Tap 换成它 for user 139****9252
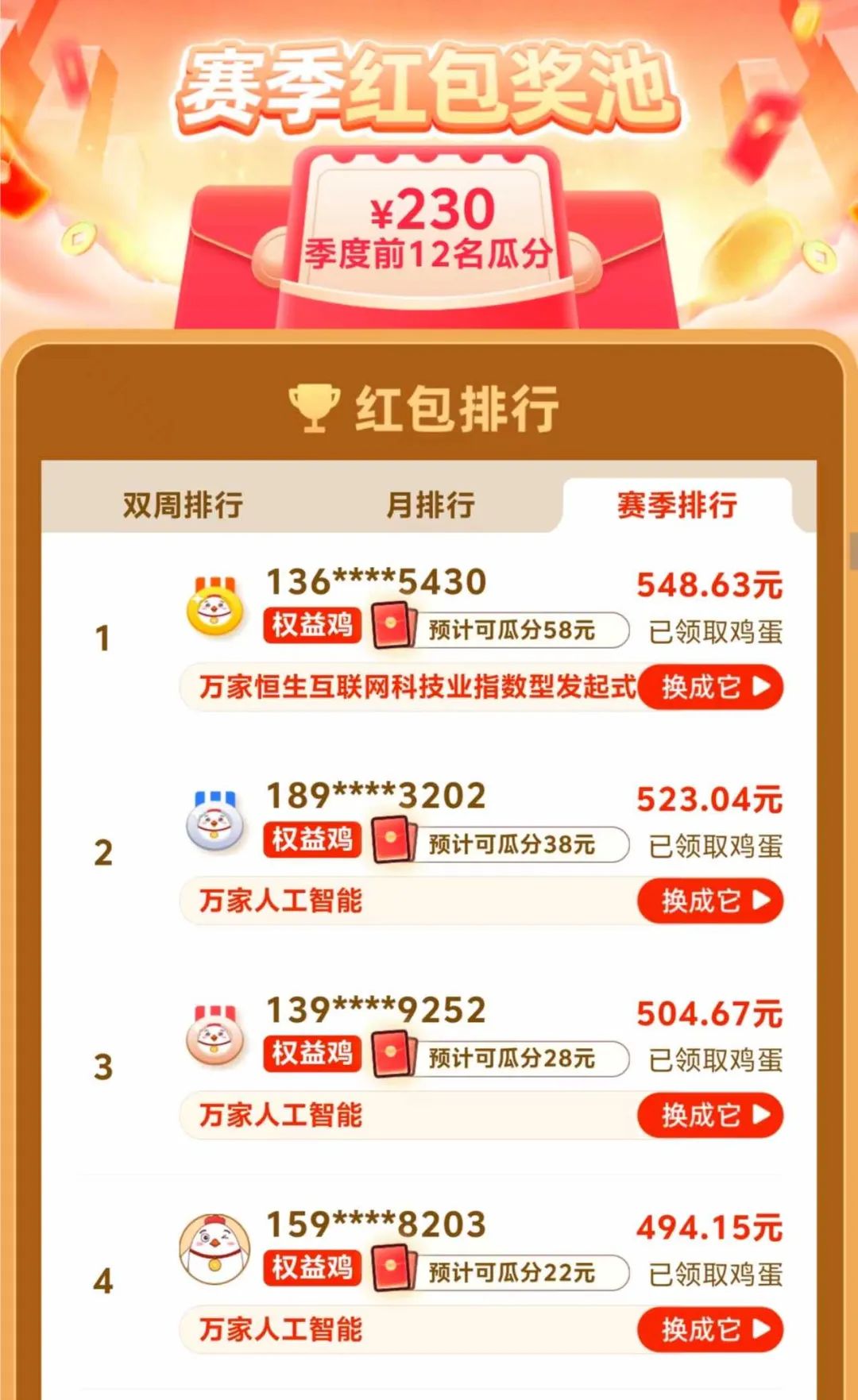Screen dimensions: 858x1400 pos(711,1115)
